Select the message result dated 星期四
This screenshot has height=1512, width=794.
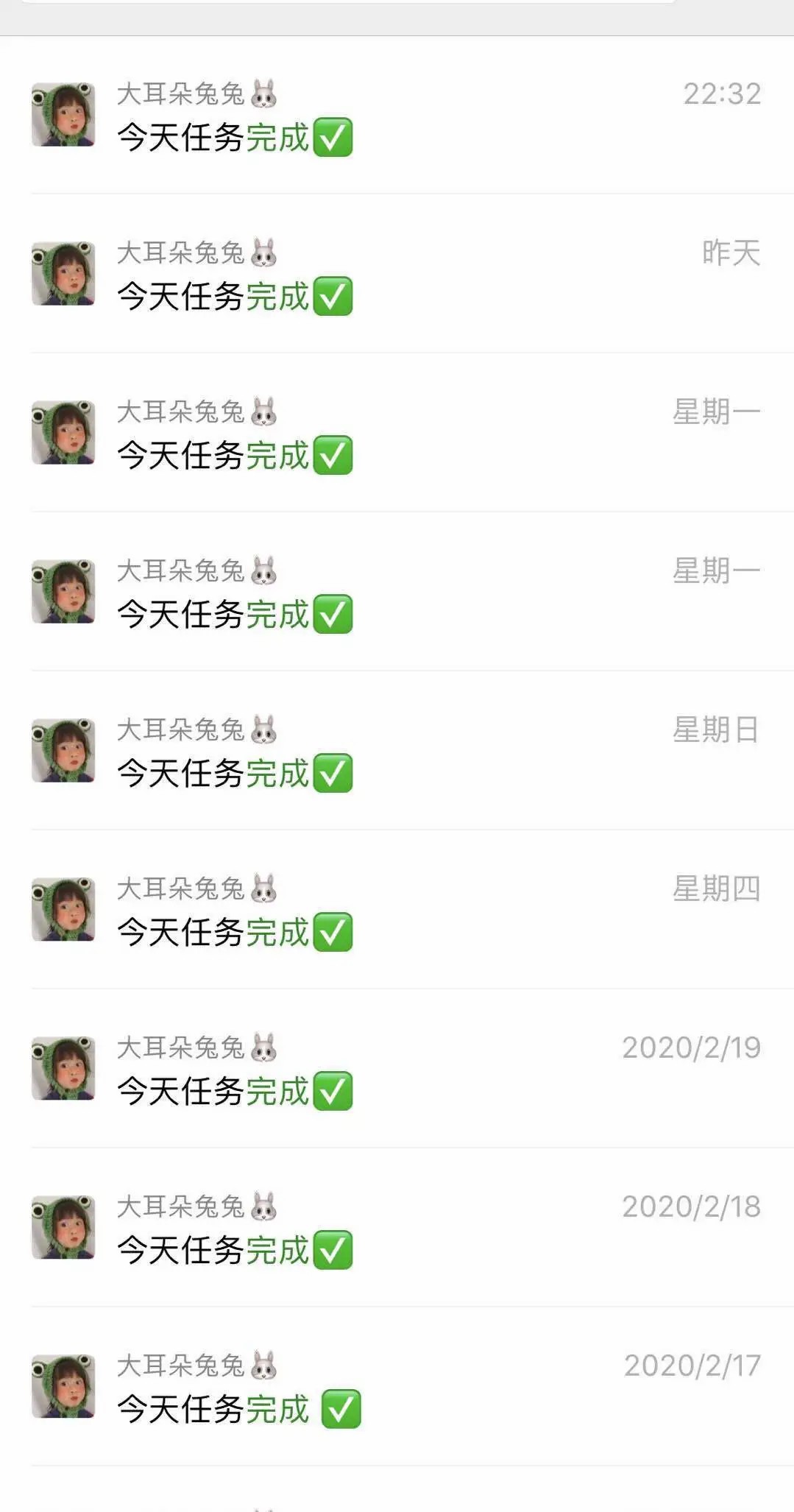coord(397,911)
